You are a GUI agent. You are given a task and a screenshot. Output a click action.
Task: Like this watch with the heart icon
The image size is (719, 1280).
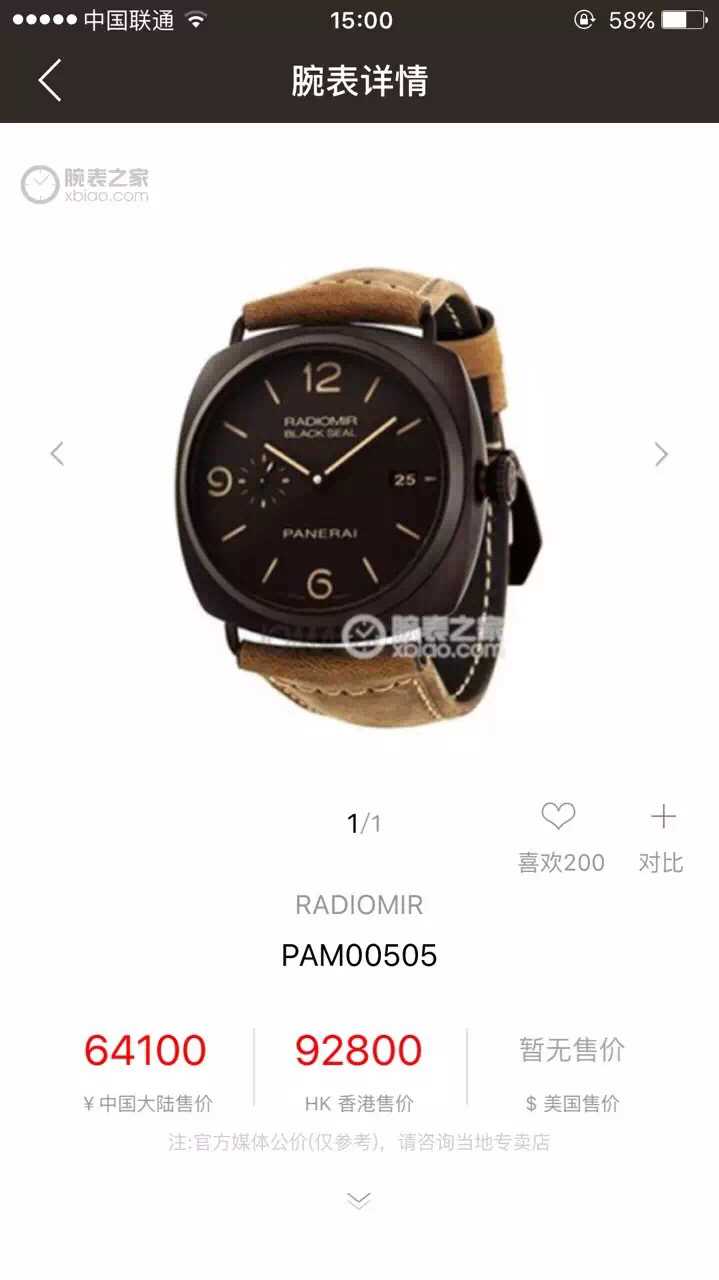pos(558,818)
